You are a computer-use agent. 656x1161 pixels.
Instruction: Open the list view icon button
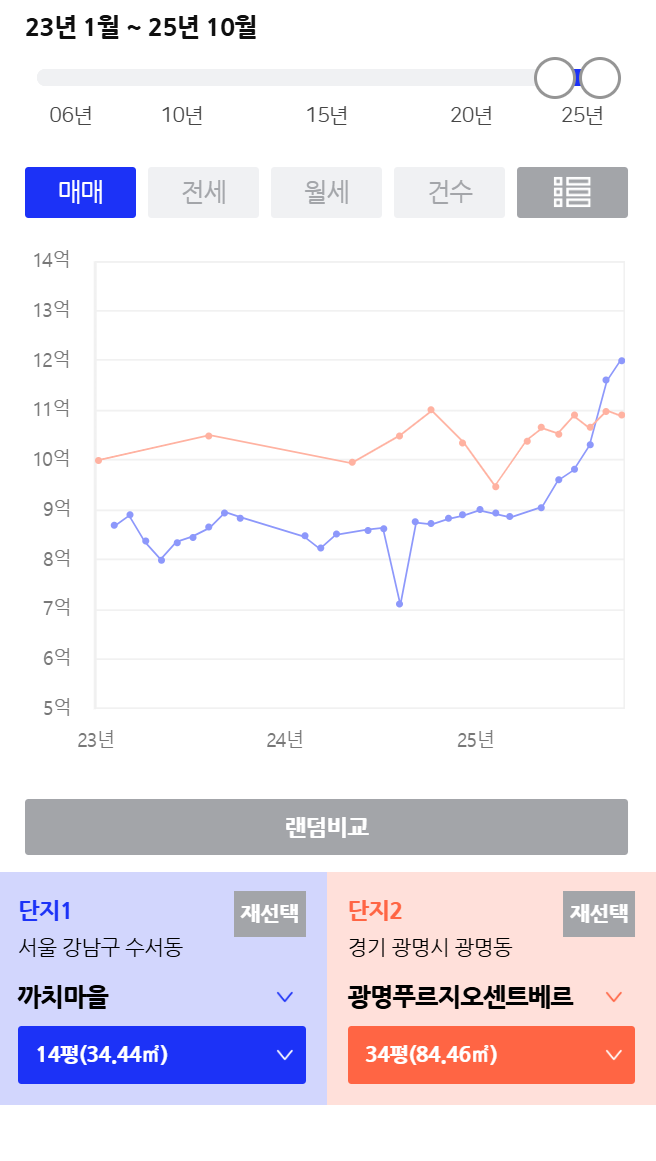[572, 192]
